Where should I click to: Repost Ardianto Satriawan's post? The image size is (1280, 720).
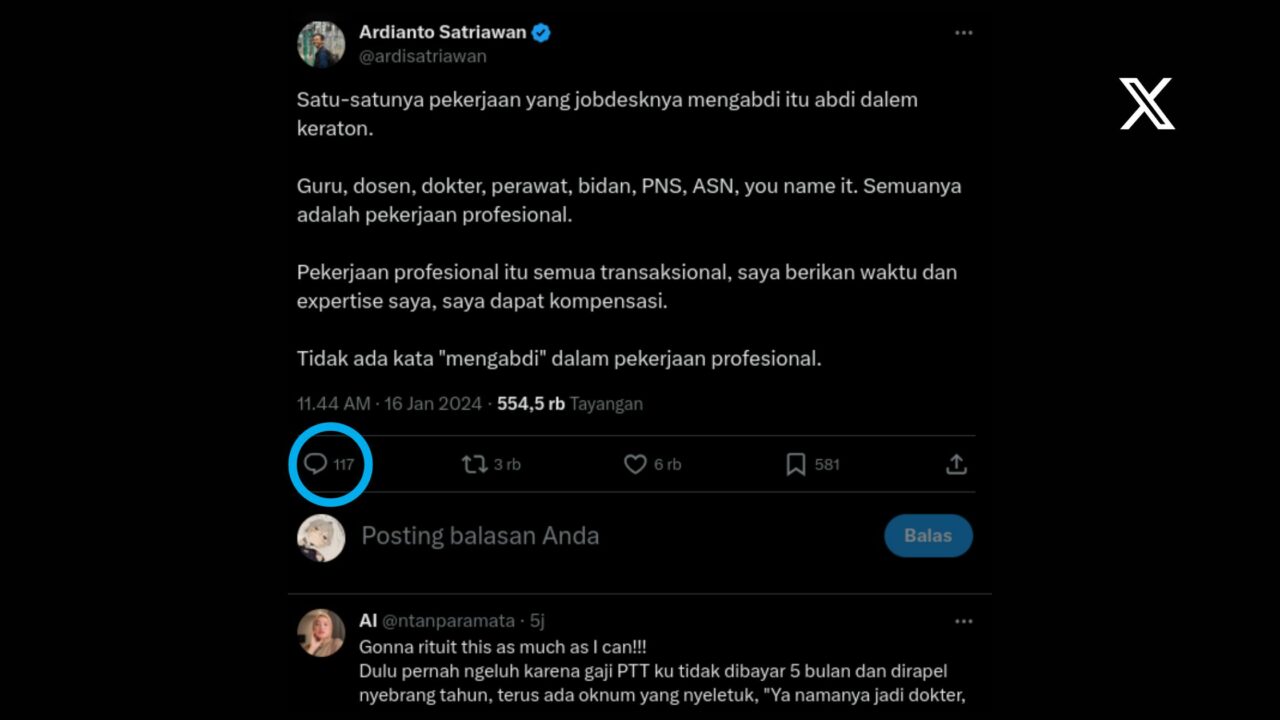[x=474, y=464]
